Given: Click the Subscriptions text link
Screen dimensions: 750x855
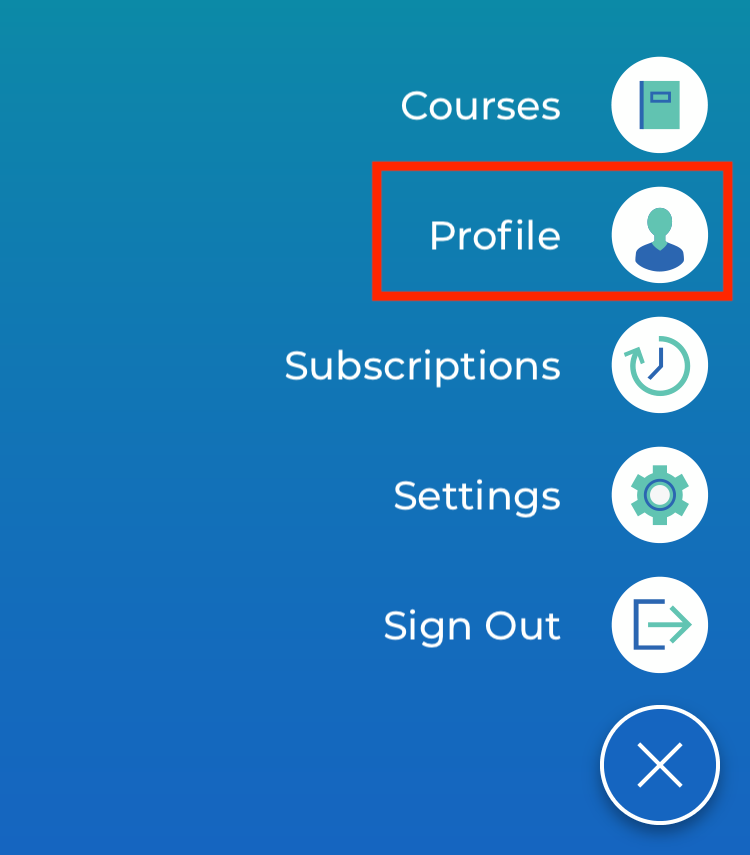Looking at the screenshot, I should click(422, 364).
